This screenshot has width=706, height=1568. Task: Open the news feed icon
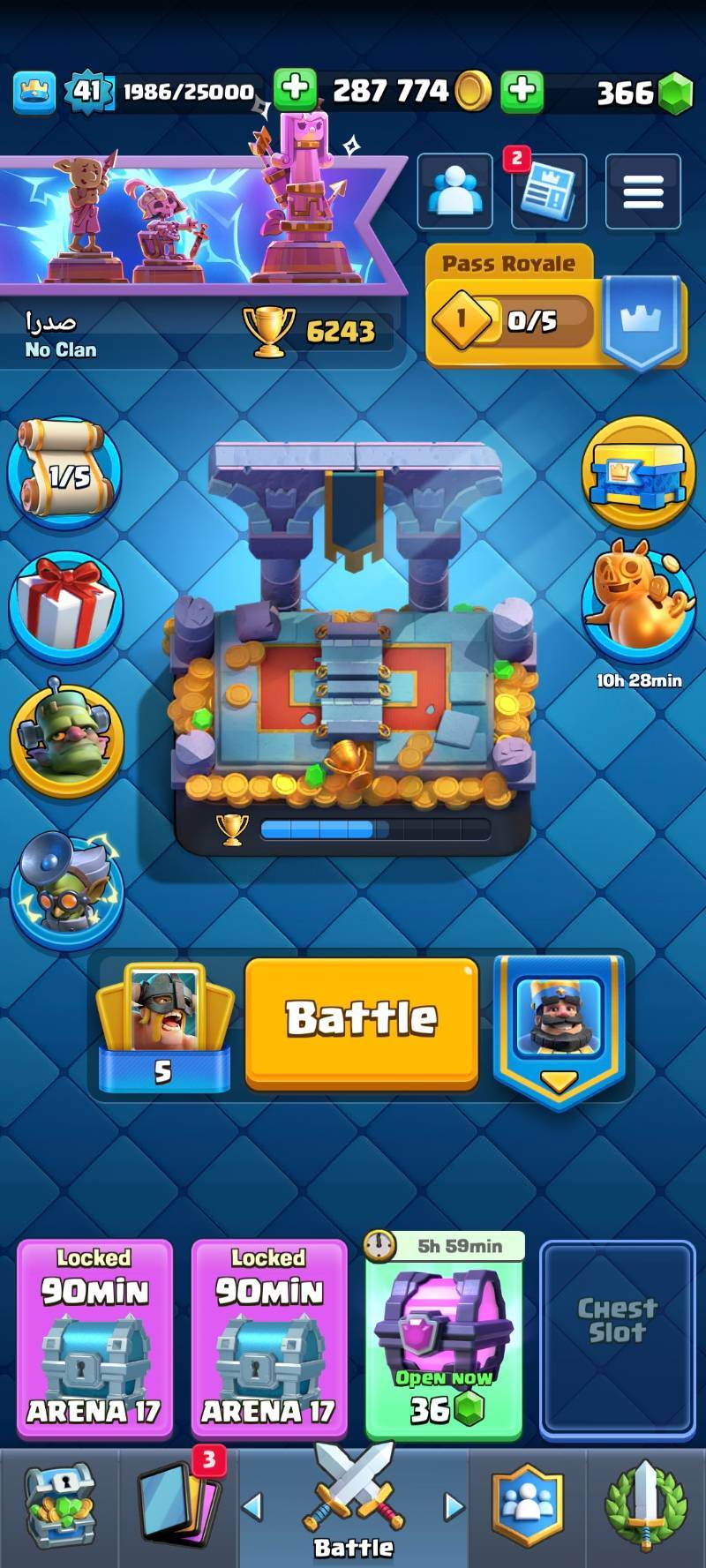point(548,191)
